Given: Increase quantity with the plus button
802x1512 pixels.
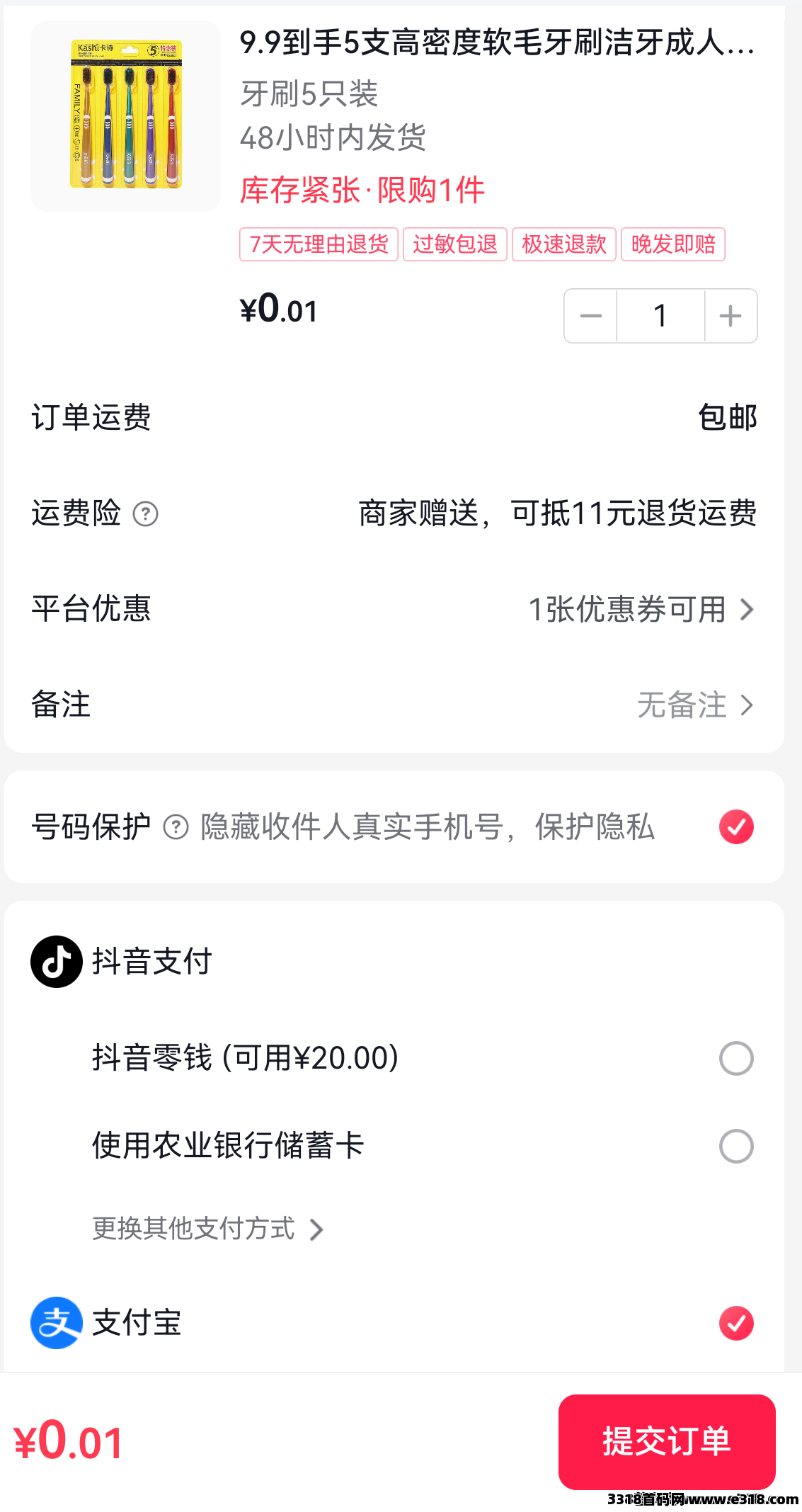Looking at the screenshot, I should point(731,316).
